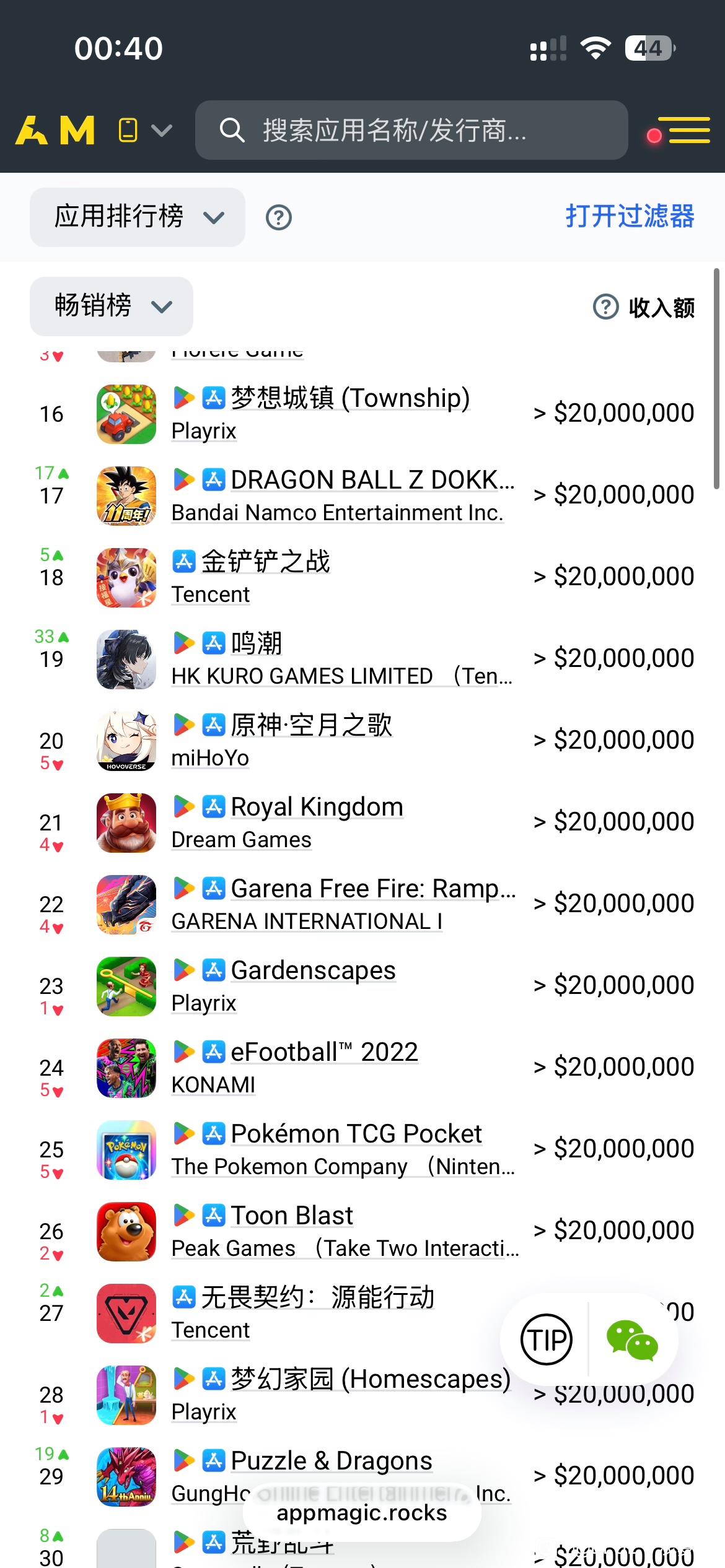Tap 打开过滤器 to open filters
The width and height of the screenshot is (725, 1568).
coord(630,216)
